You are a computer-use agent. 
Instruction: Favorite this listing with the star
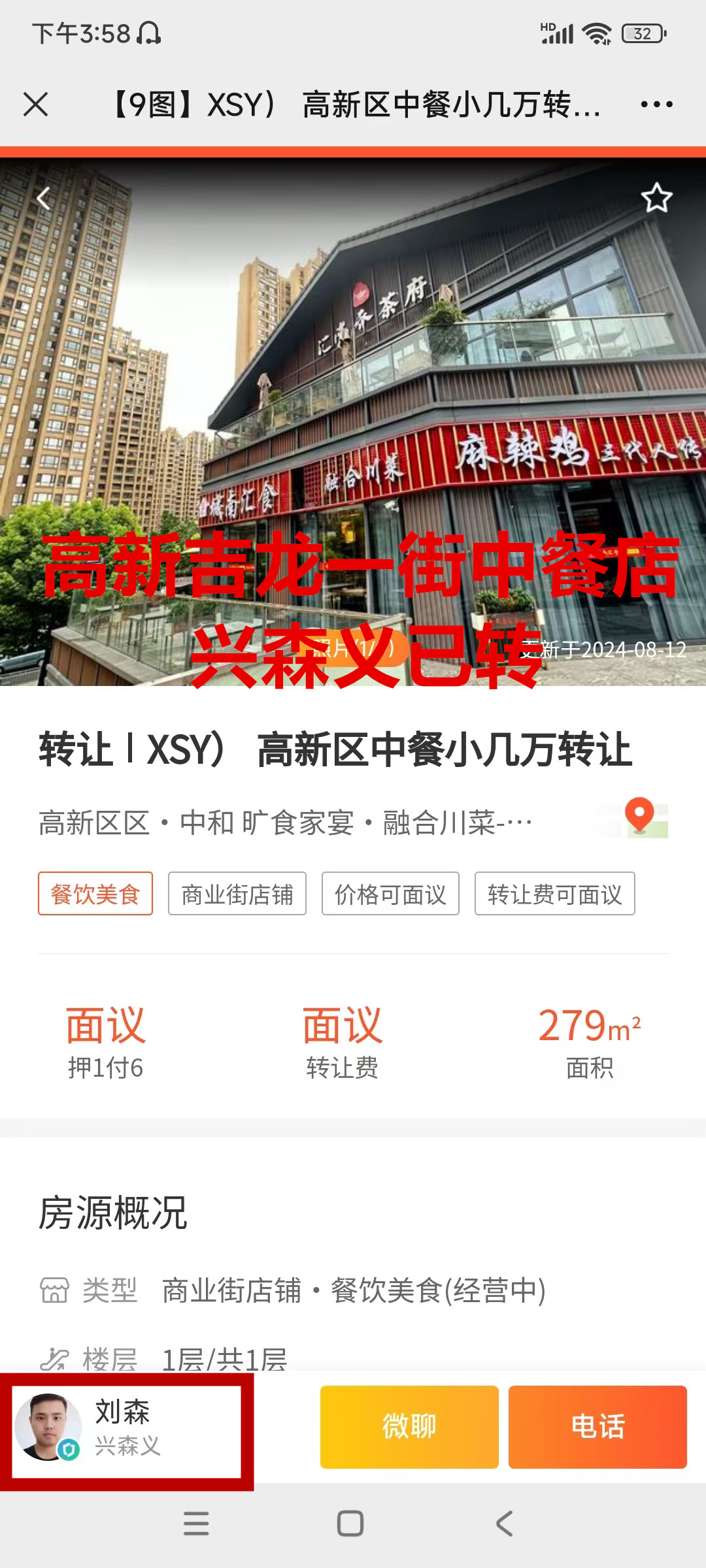click(656, 198)
